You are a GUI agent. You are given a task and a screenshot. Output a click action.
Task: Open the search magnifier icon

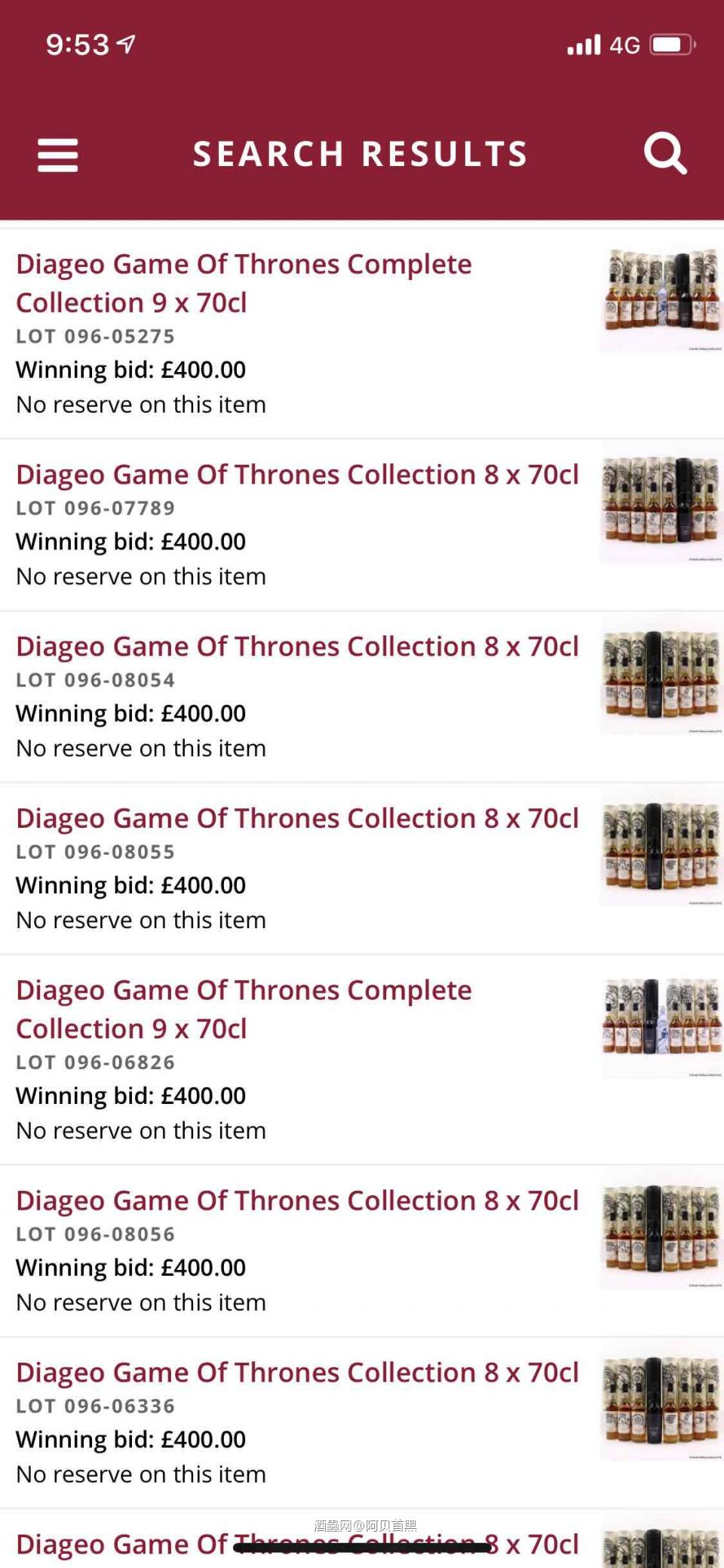click(x=664, y=153)
